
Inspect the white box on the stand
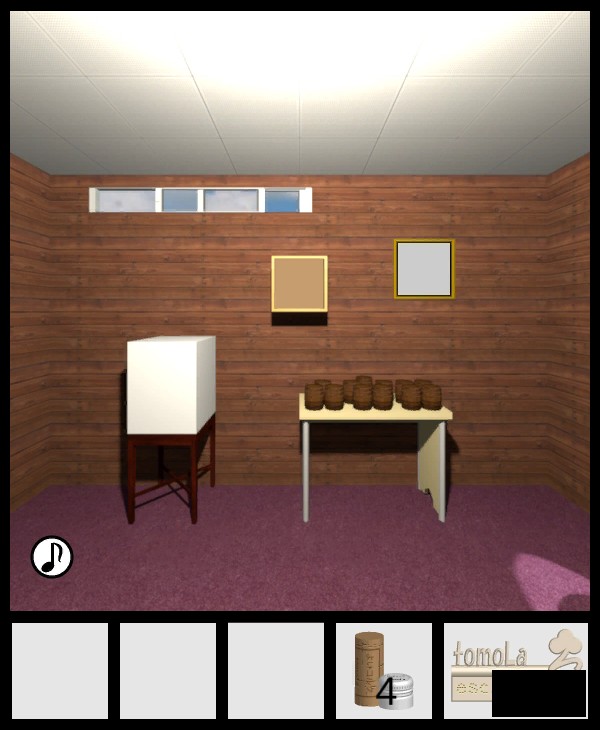point(170,385)
